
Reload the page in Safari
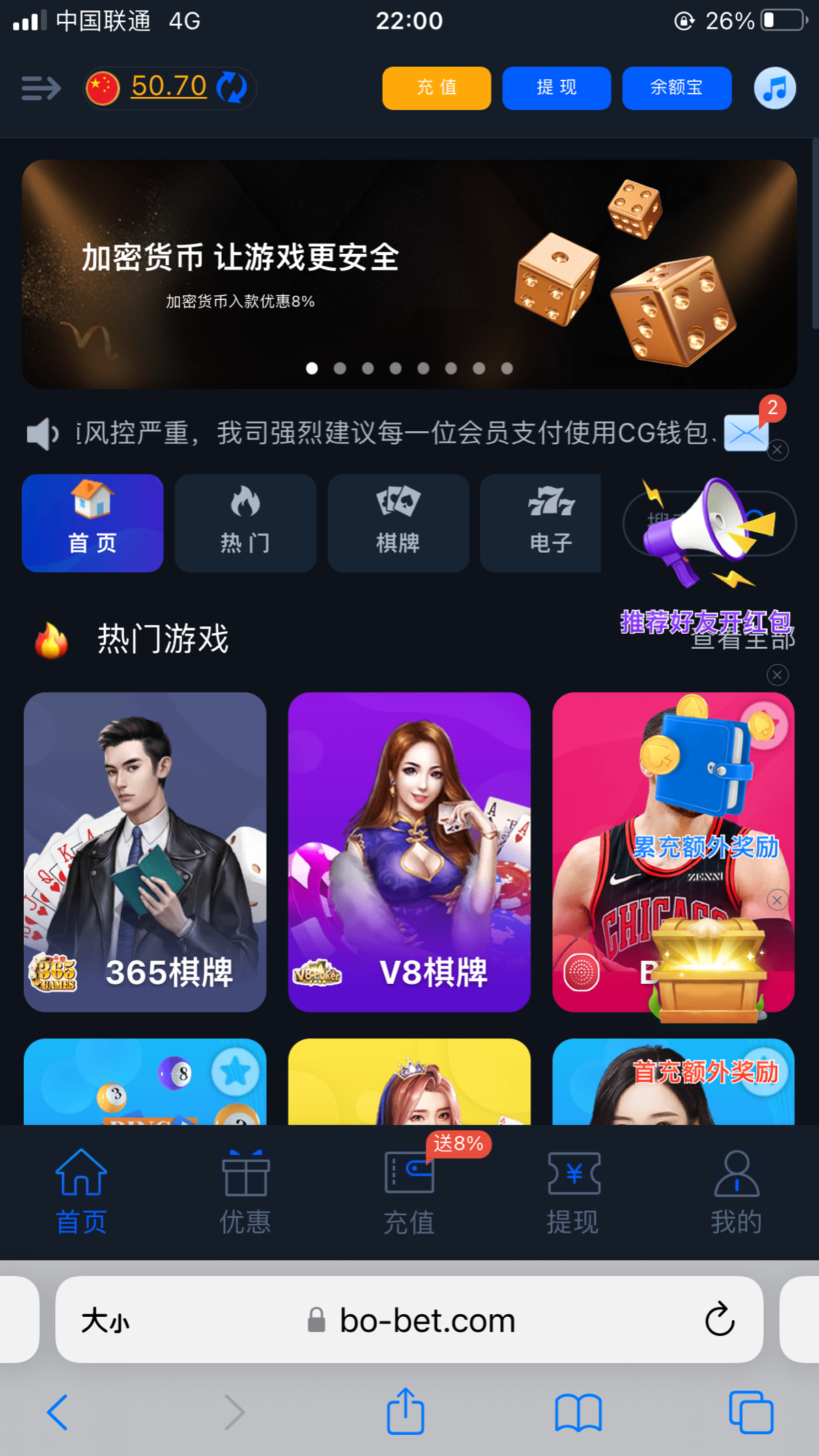pyautogui.click(x=719, y=1320)
